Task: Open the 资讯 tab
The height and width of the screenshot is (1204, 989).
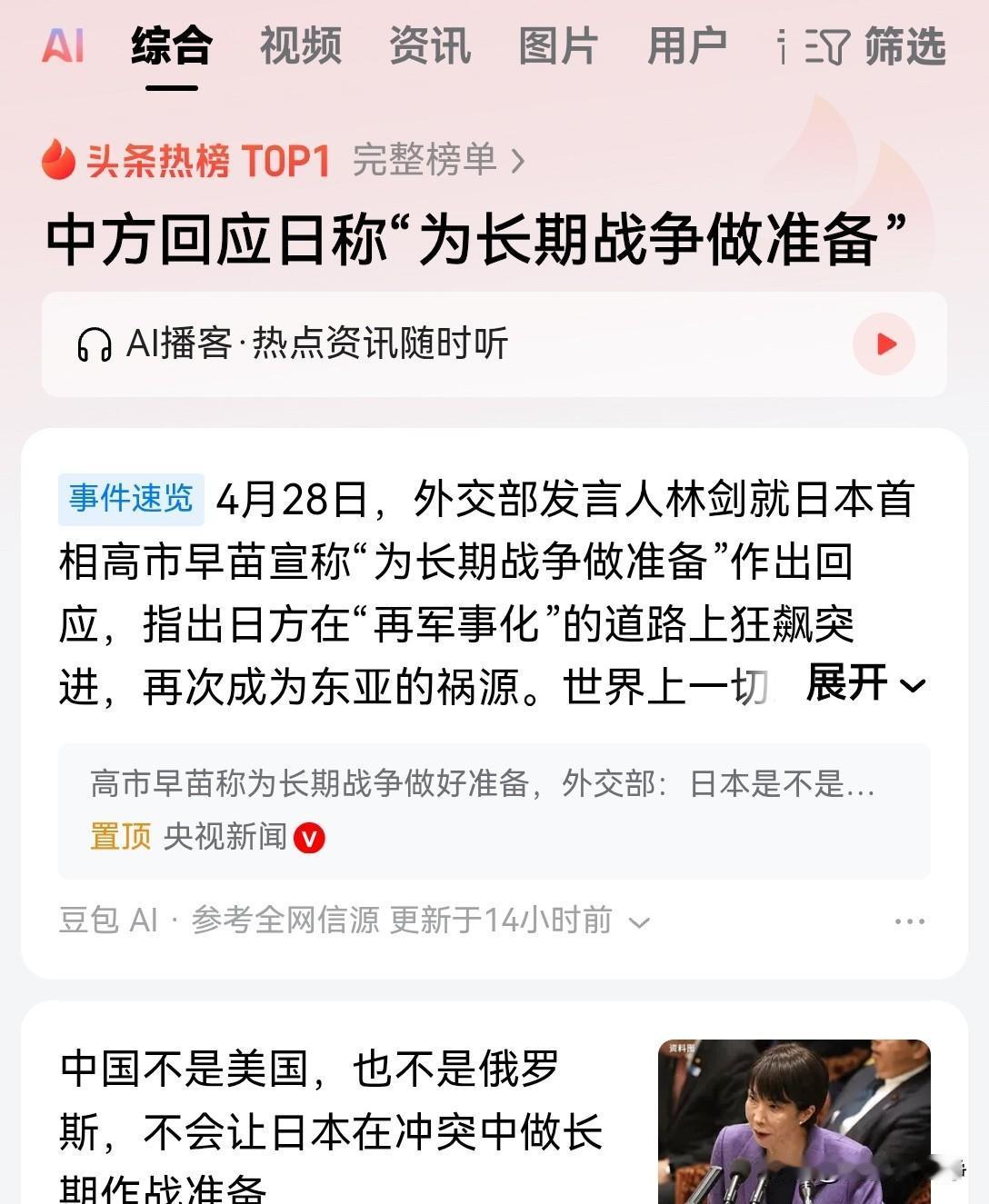Action: tap(429, 47)
